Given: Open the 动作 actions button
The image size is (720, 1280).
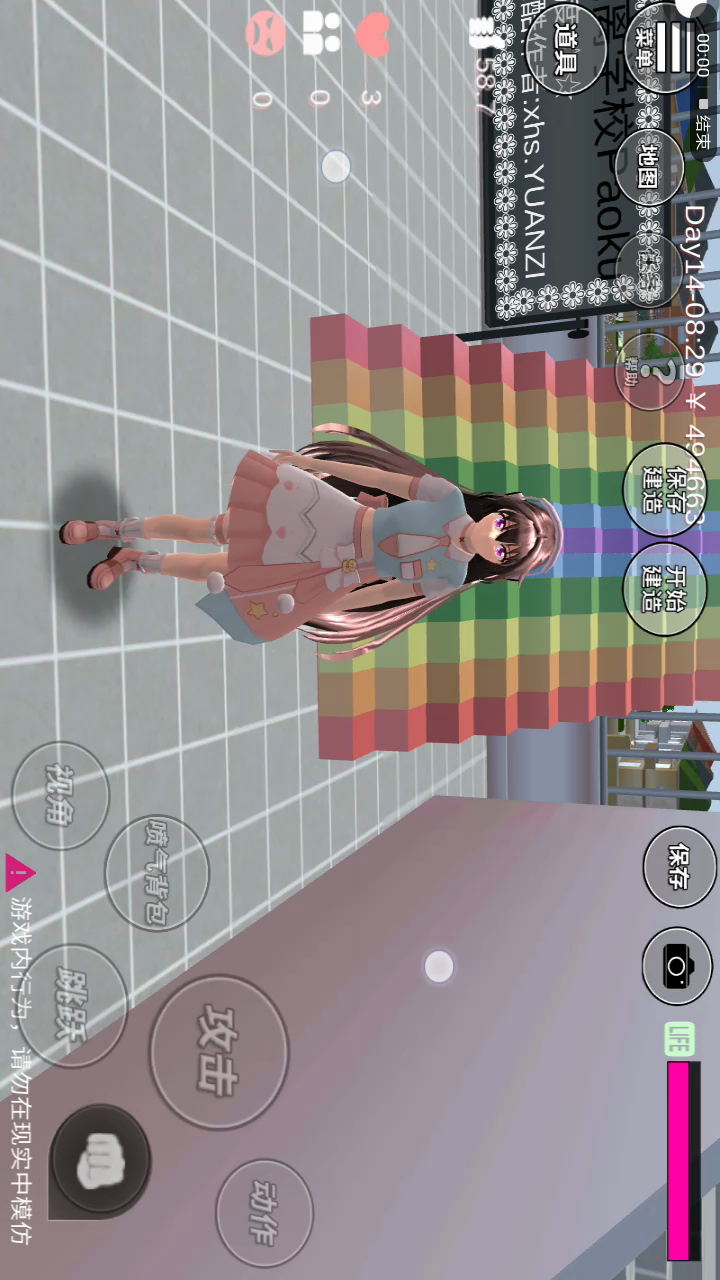Looking at the screenshot, I should click(x=264, y=1212).
